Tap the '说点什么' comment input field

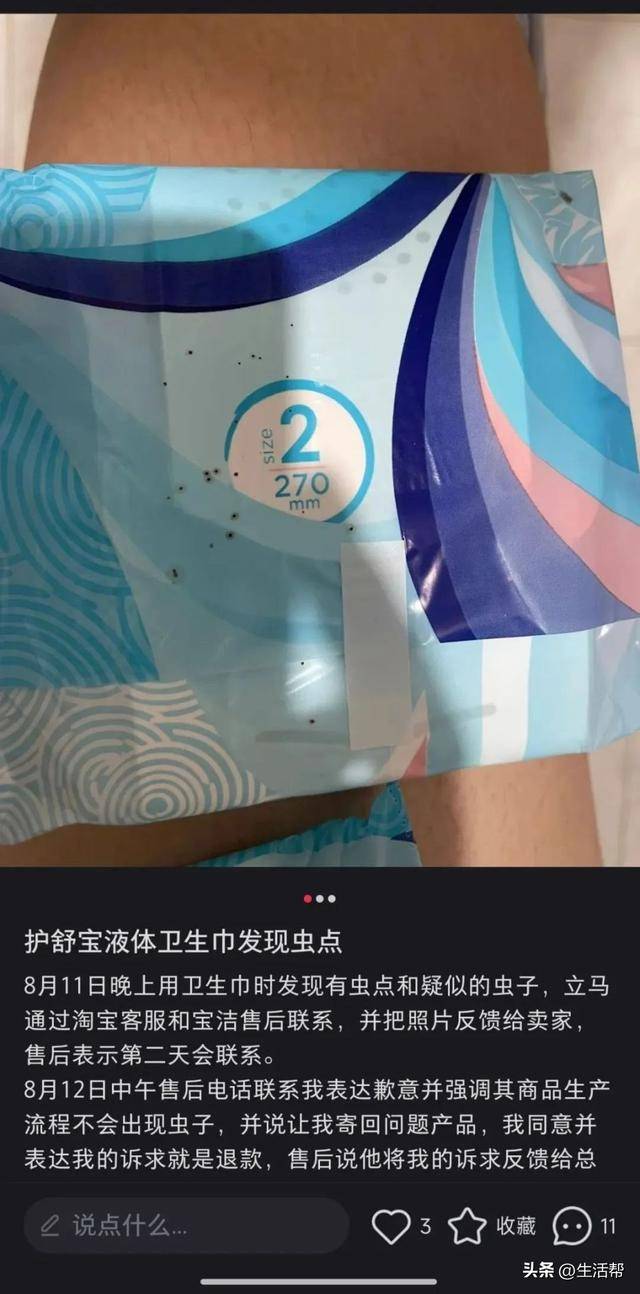coord(185,1226)
